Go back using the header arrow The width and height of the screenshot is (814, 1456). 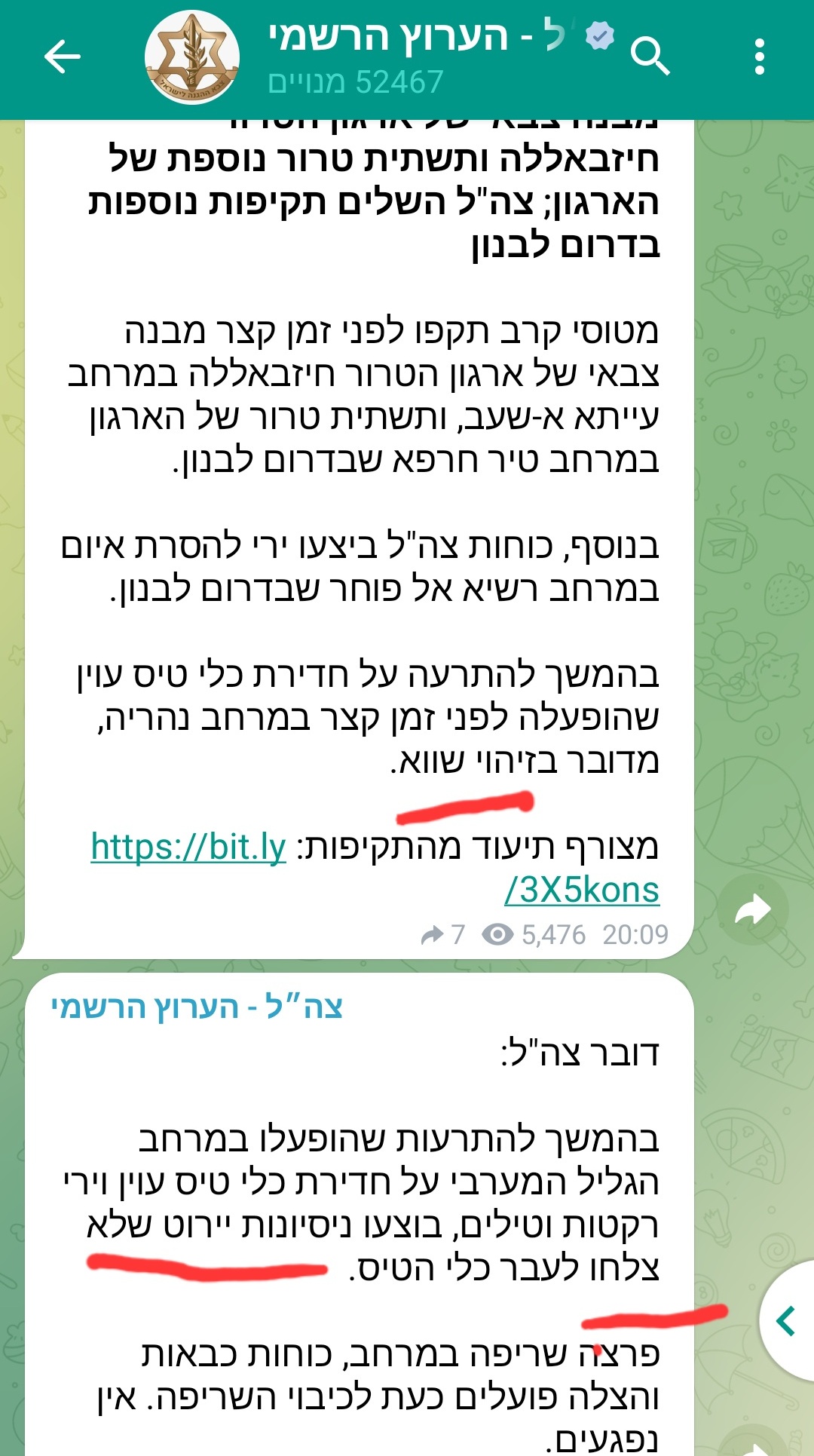pyautogui.click(x=62, y=57)
